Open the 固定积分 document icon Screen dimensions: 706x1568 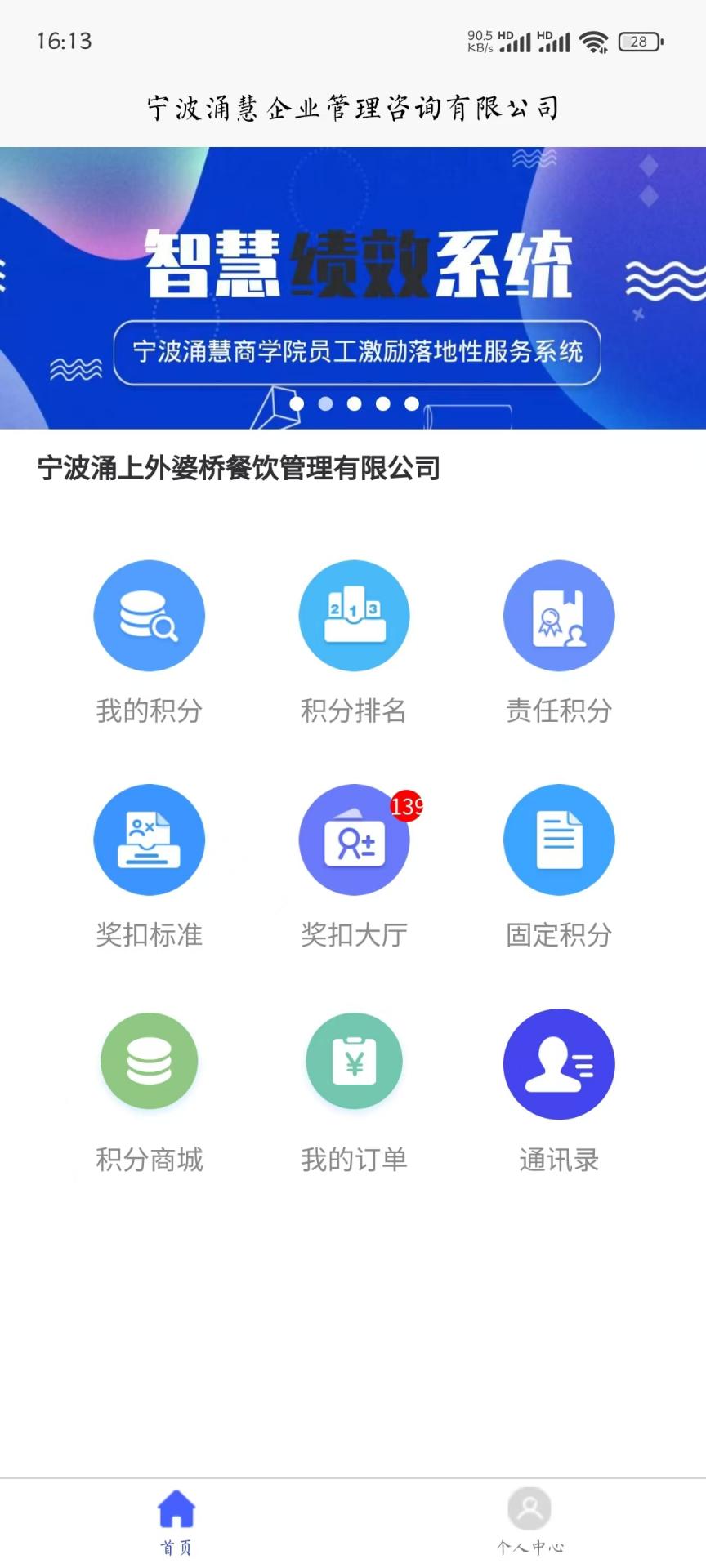[559, 840]
